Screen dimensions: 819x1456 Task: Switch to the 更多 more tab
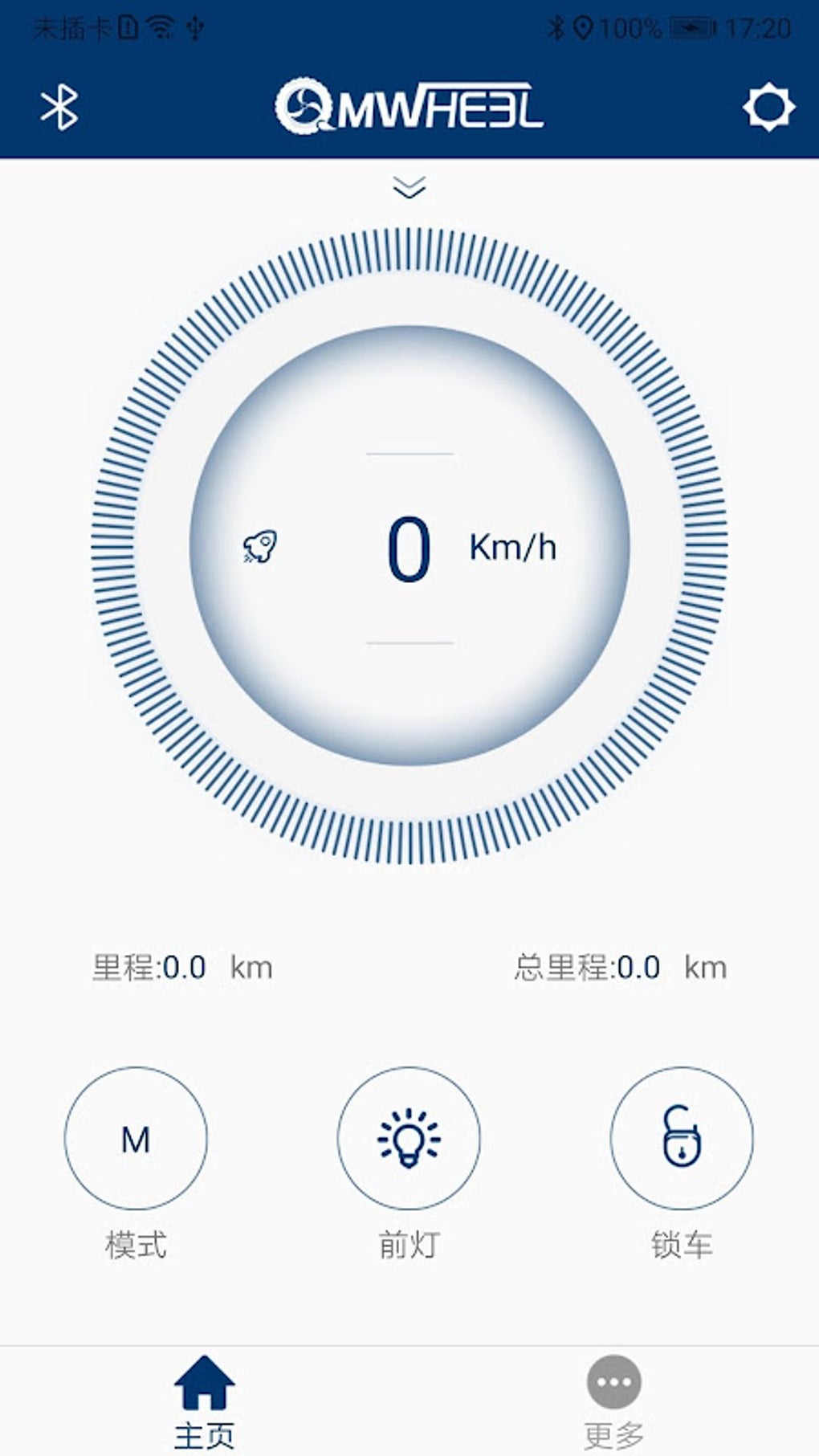click(x=614, y=1400)
